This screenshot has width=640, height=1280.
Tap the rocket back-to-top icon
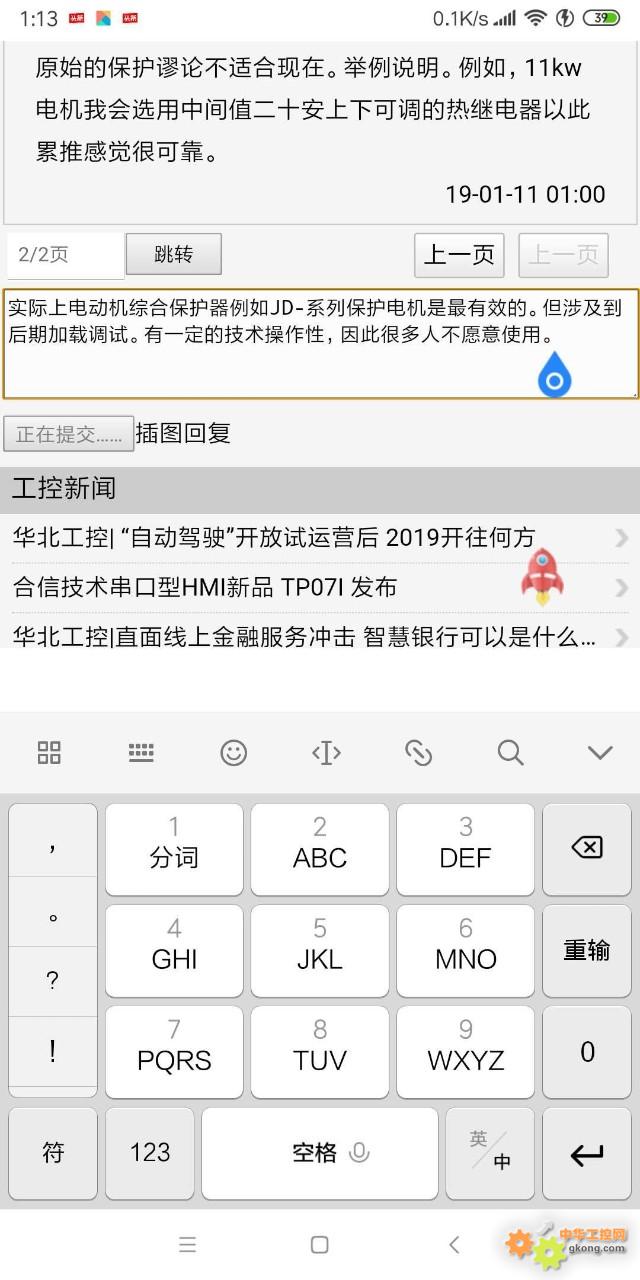542,577
